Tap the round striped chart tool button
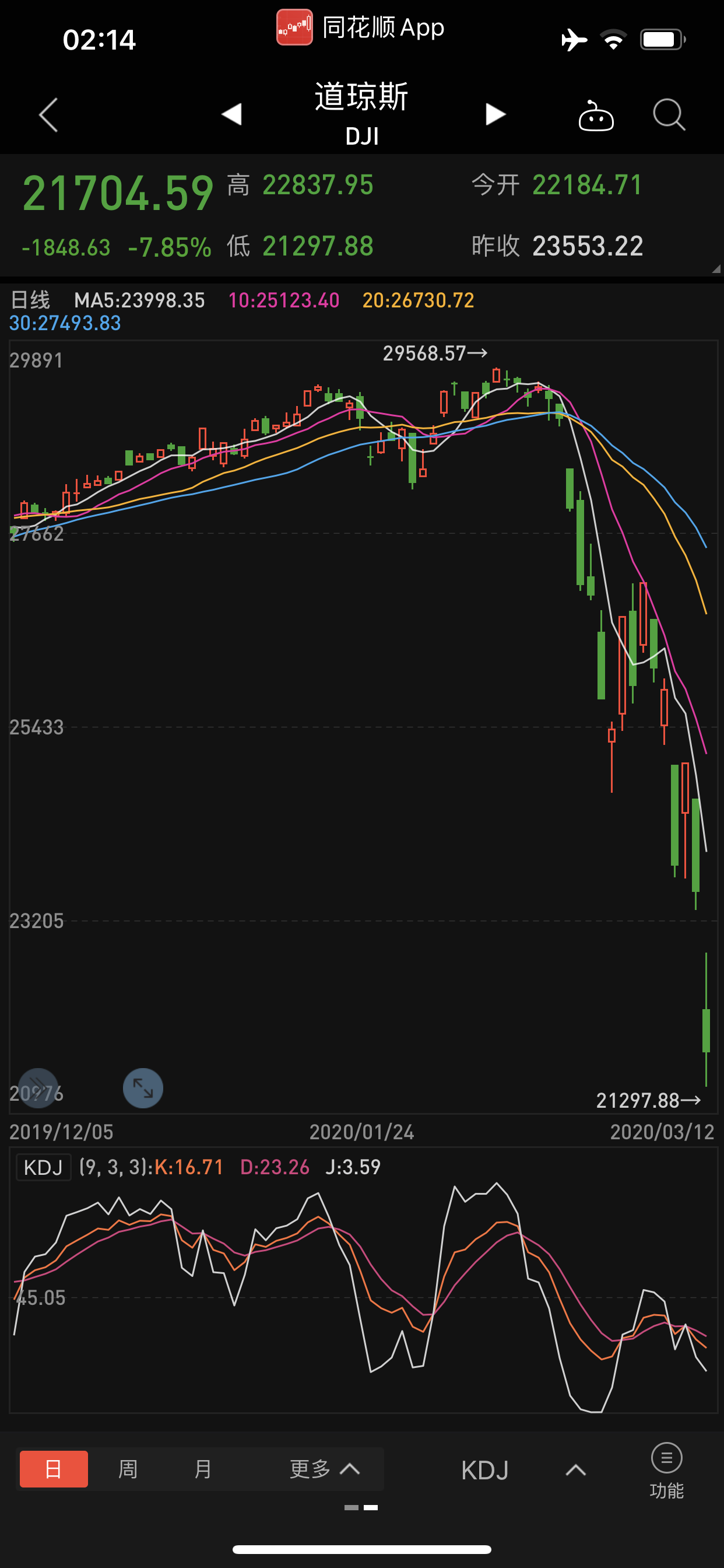Viewport: 724px width, 1568px height. (x=38, y=1088)
